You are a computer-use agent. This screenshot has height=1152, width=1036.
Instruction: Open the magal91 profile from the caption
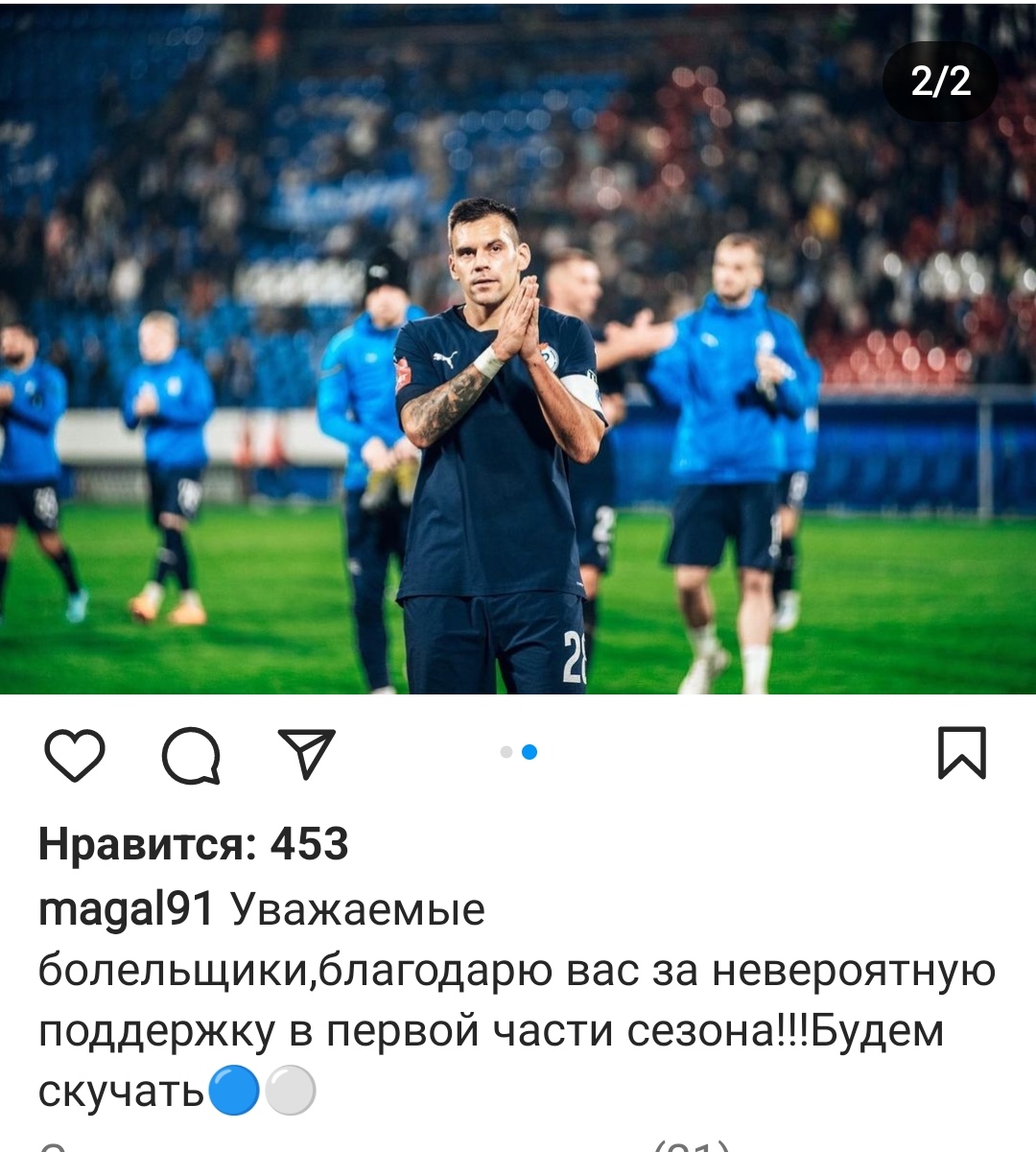point(126,908)
